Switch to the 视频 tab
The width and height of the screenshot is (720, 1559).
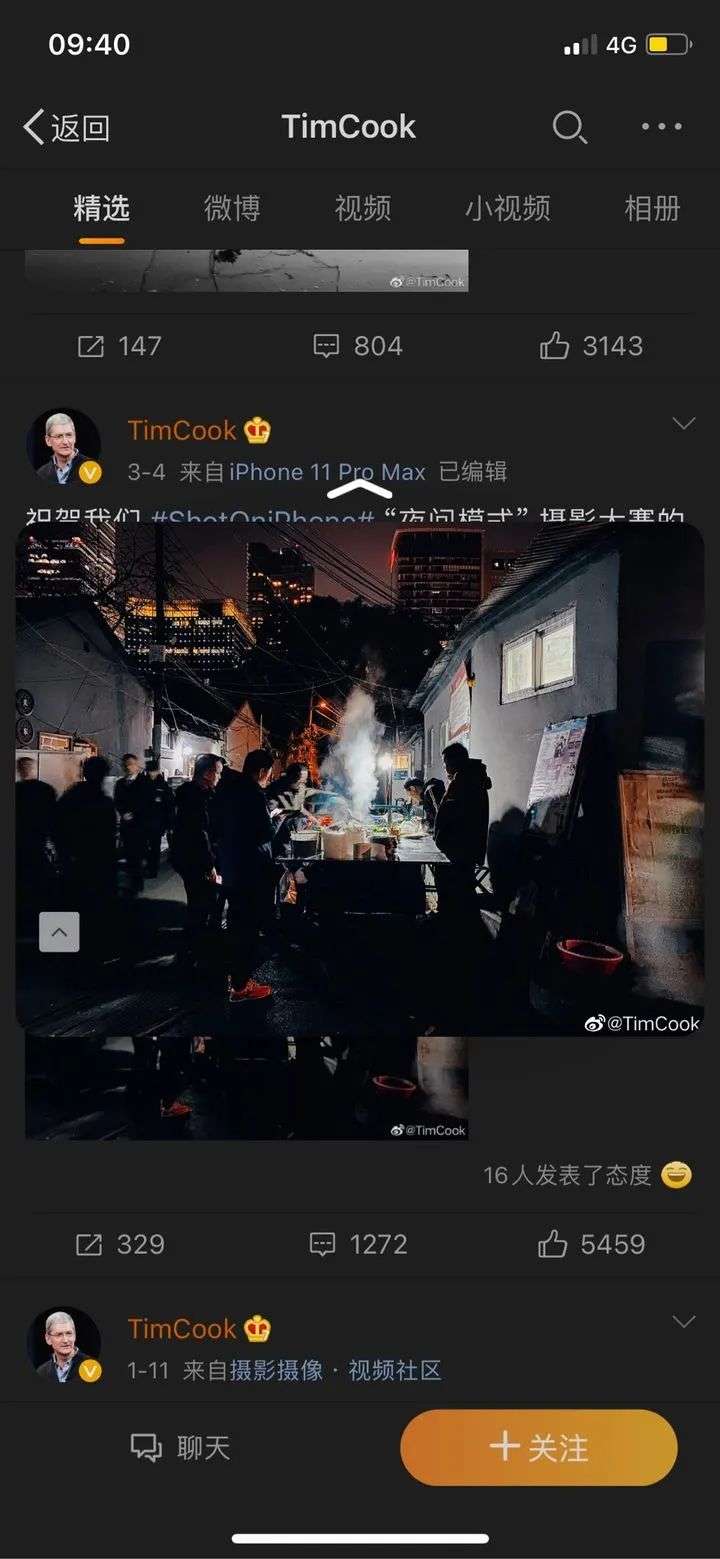tap(363, 208)
